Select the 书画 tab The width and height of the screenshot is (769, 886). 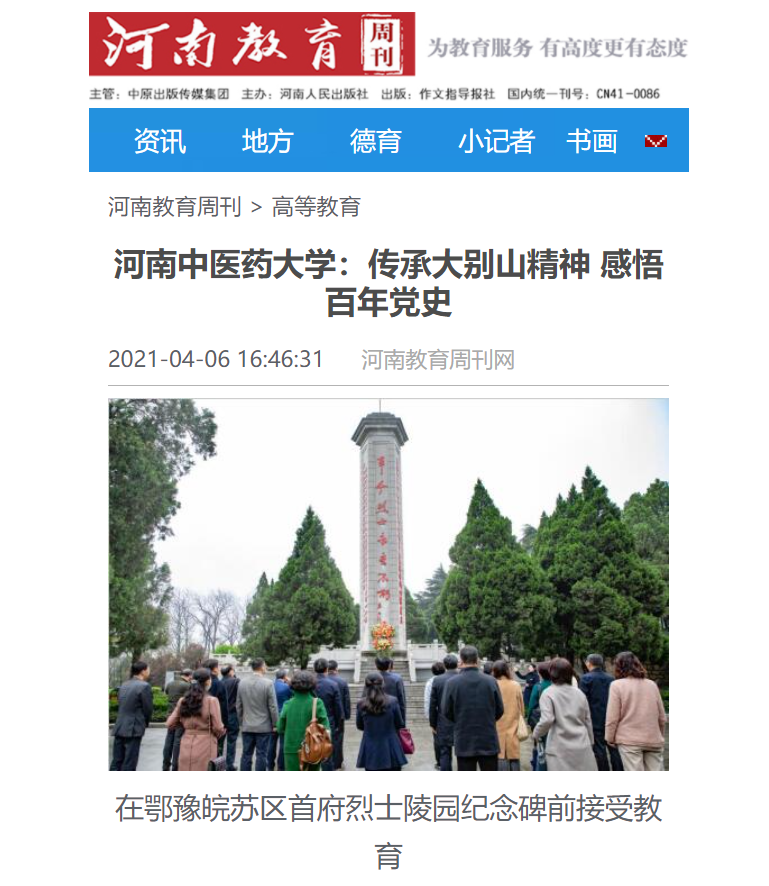[x=592, y=141]
